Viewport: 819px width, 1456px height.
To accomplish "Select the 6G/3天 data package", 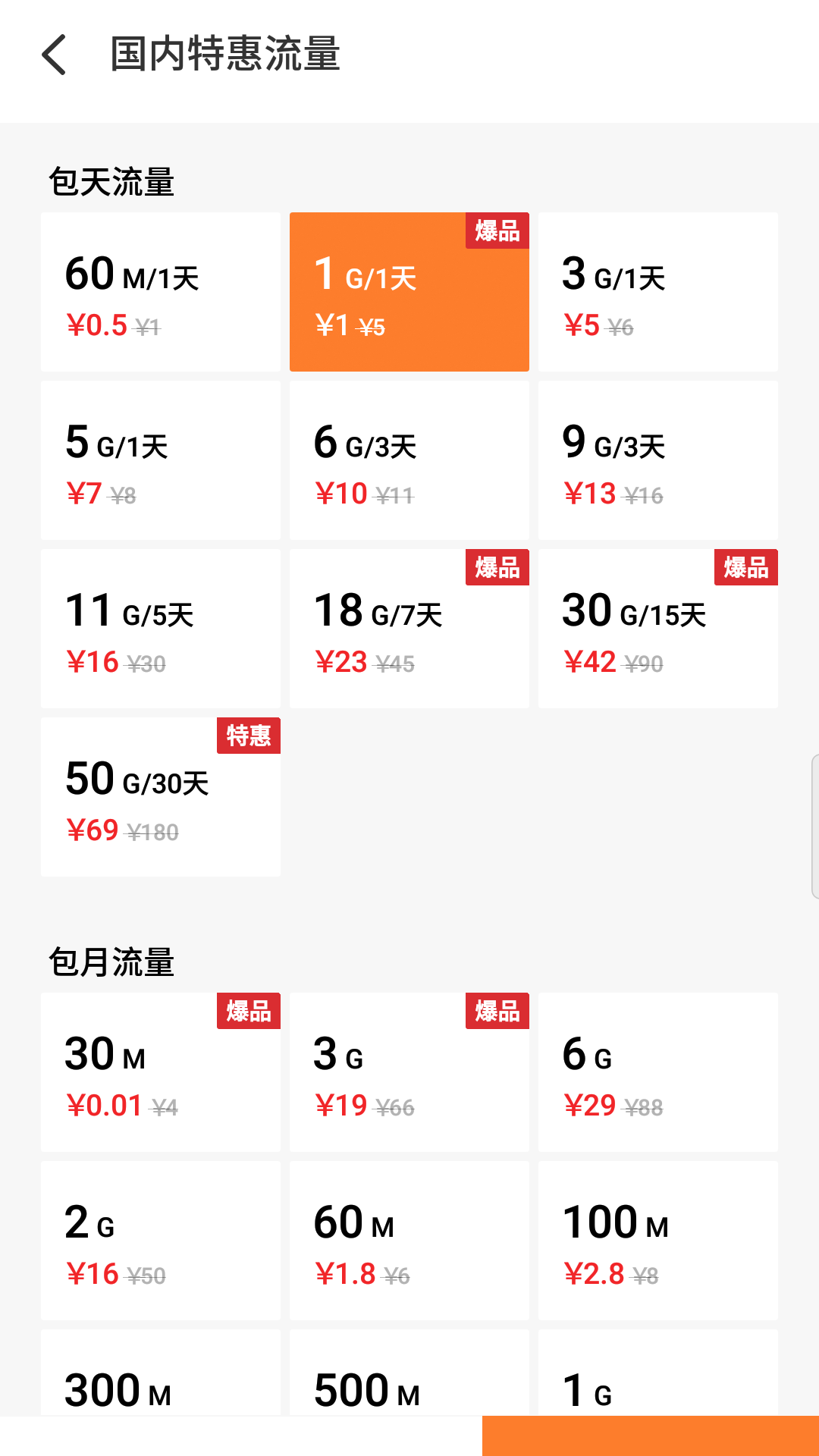I will 409,460.
